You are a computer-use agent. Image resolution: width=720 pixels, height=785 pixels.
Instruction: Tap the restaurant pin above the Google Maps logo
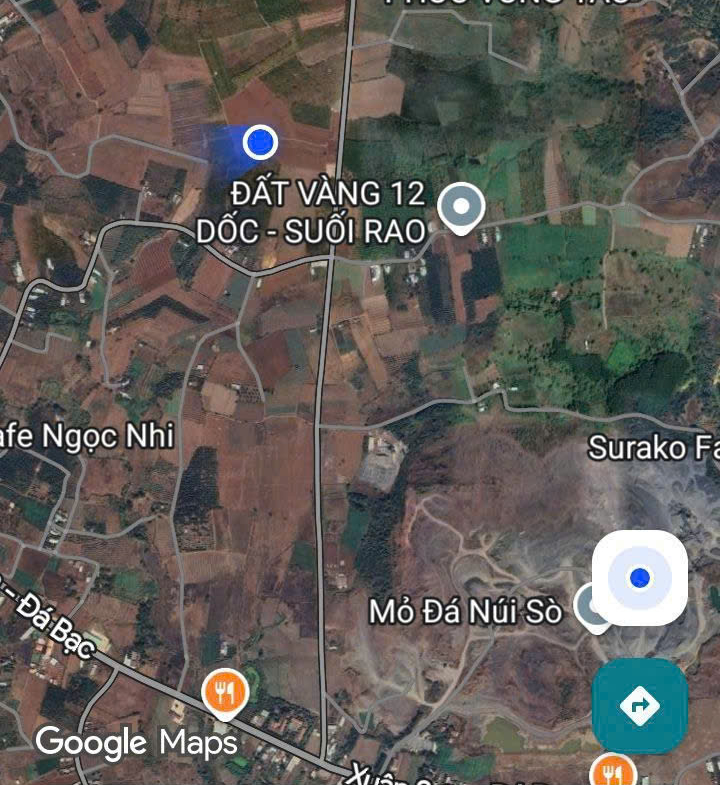[x=225, y=692]
